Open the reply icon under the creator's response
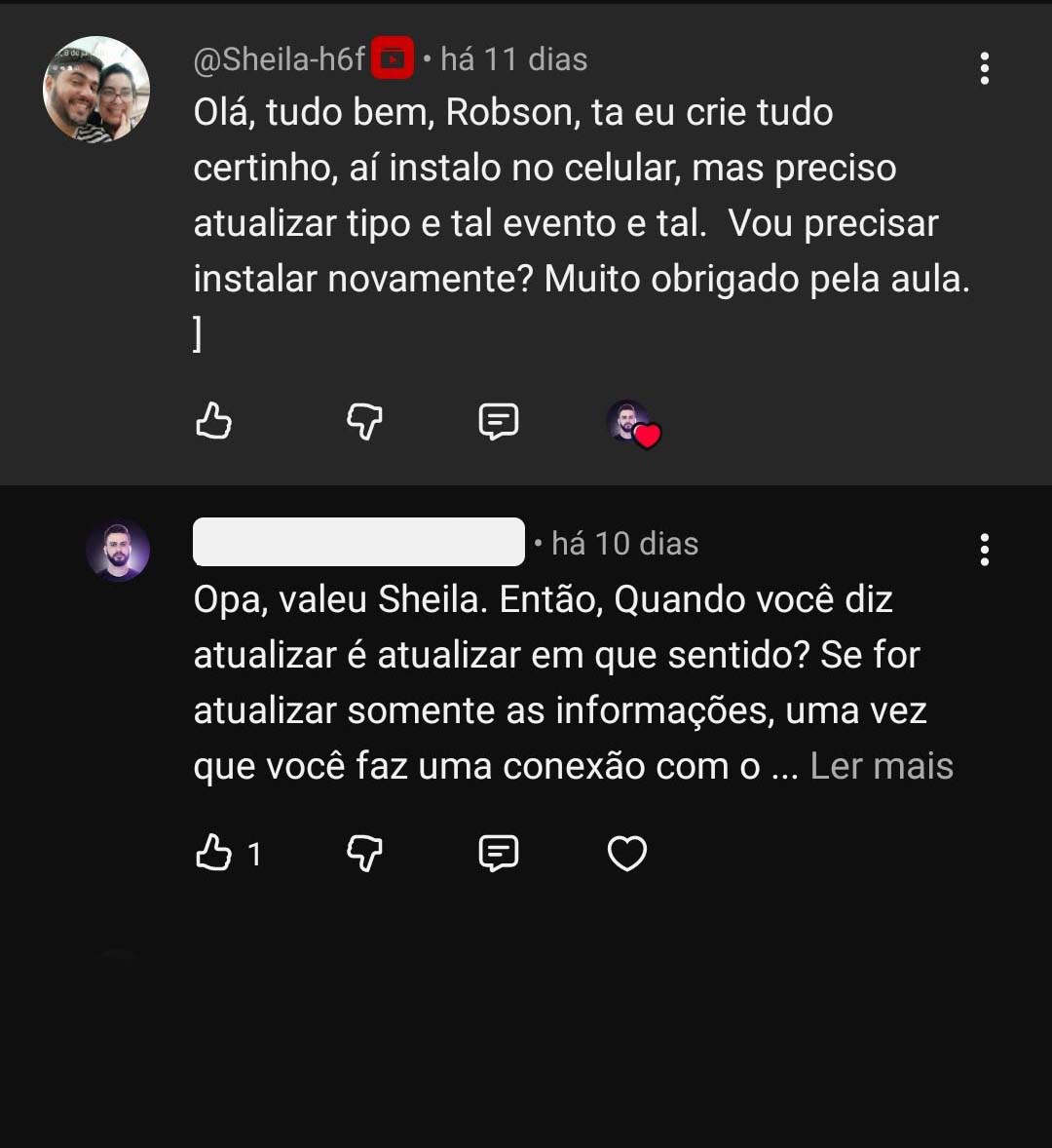The image size is (1052, 1148). tap(499, 853)
